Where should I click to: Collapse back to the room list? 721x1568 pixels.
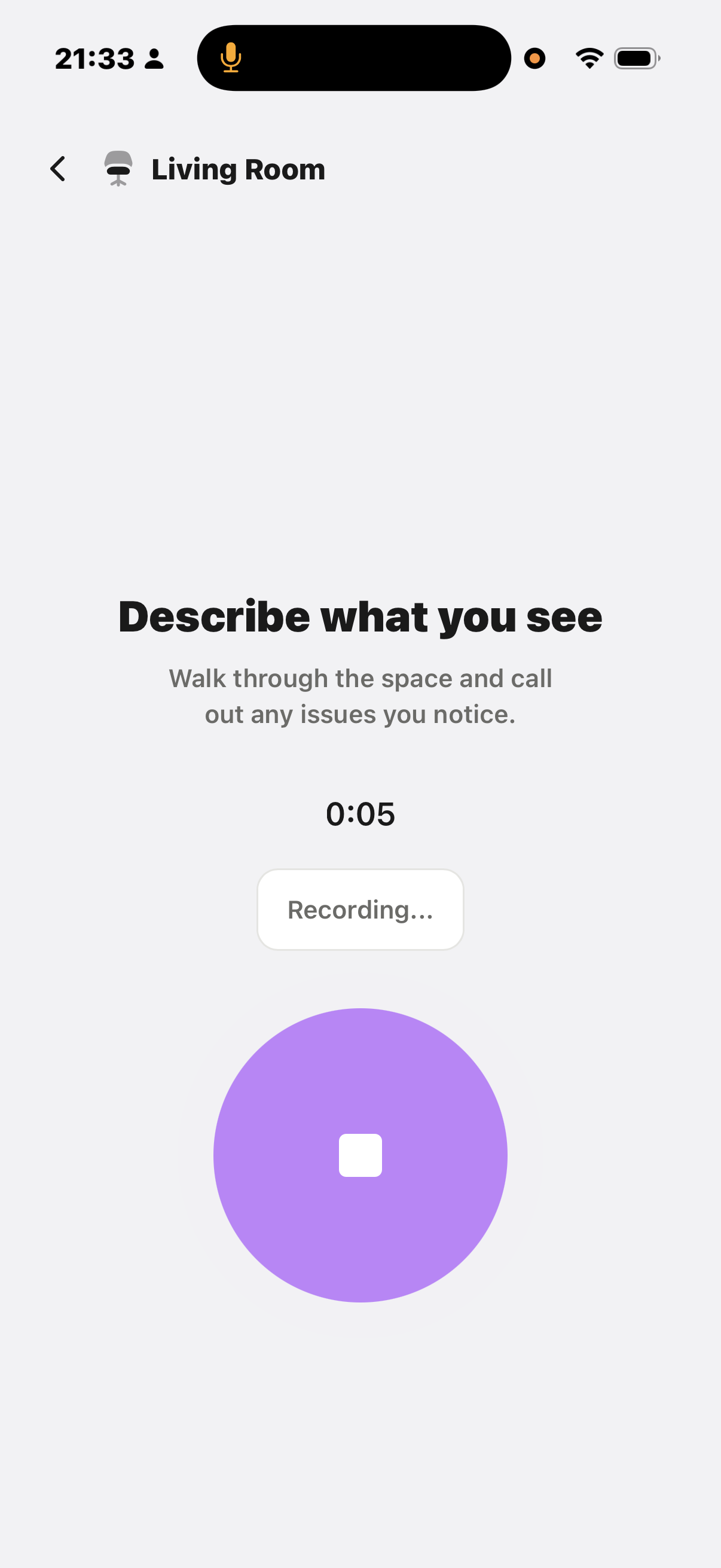(x=58, y=169)
